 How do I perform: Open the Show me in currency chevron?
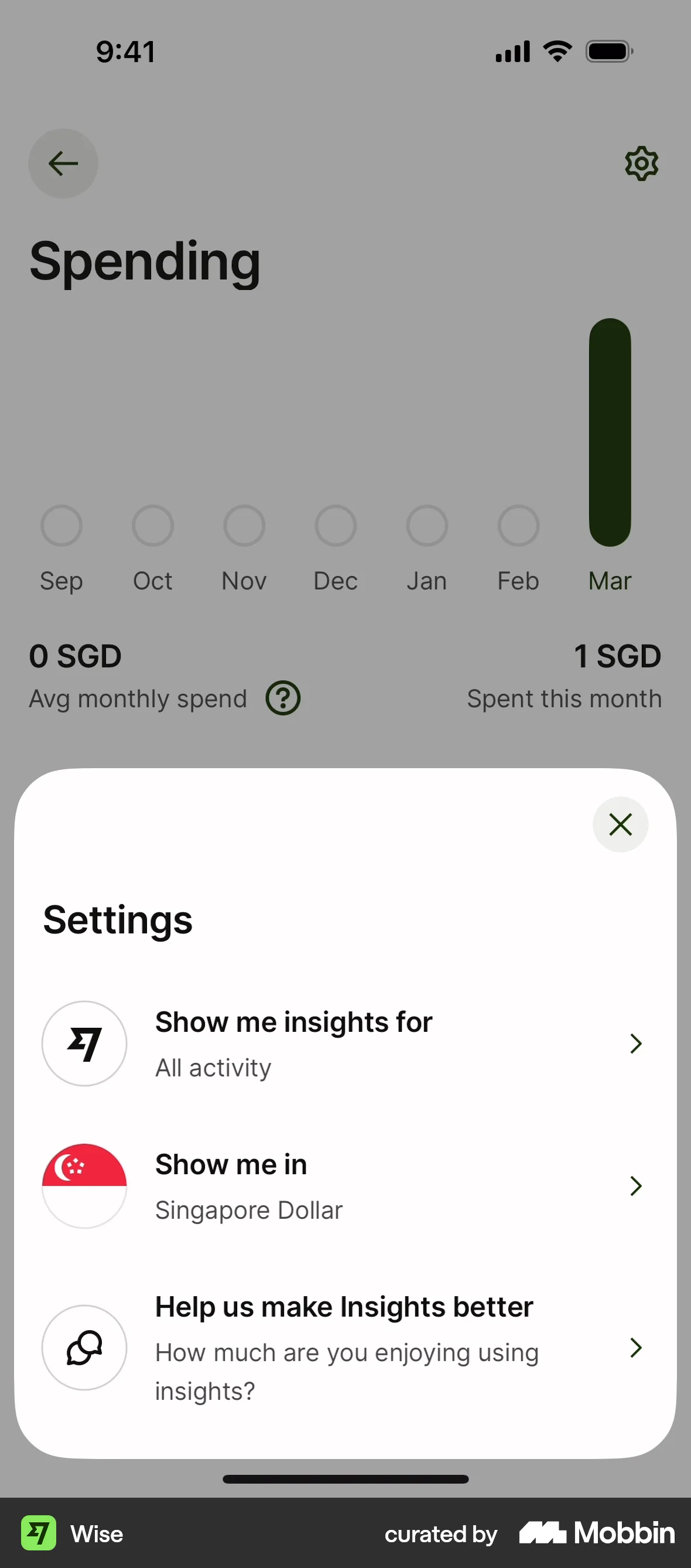635,1186
